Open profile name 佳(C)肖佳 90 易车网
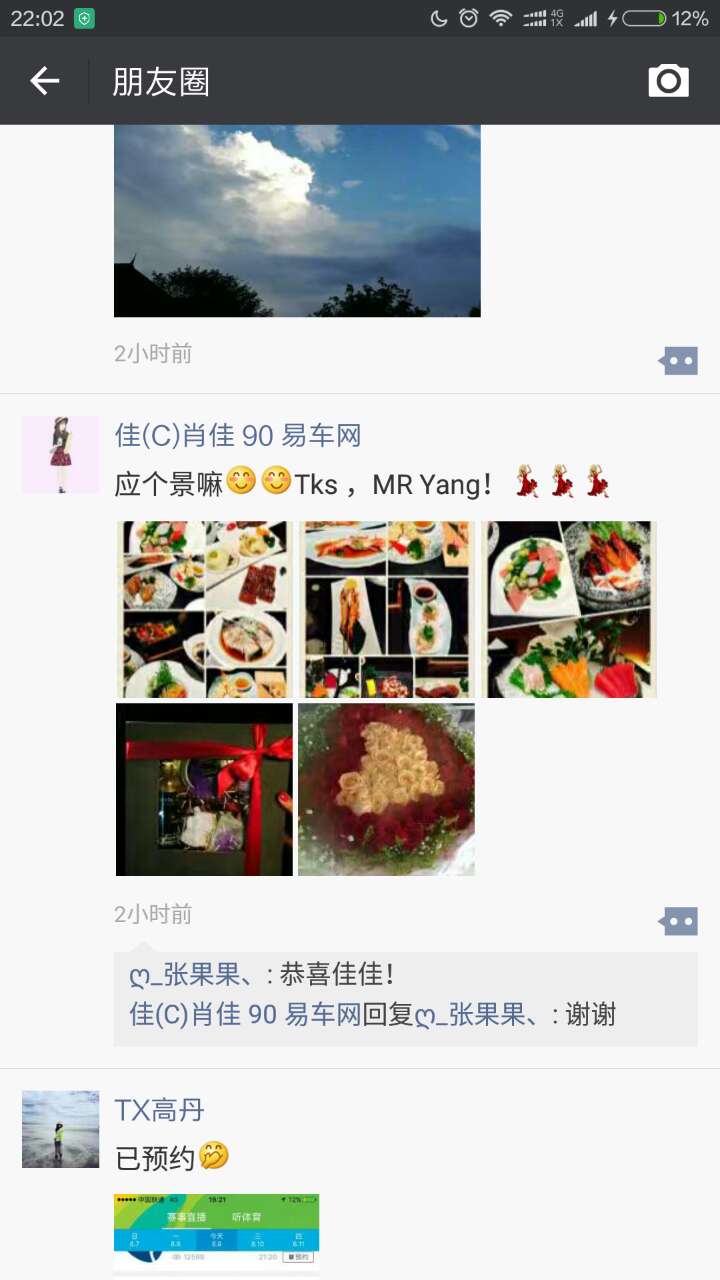Image resolution: width=720 pixels, height=1280 pixels. (x=237, y=435)
